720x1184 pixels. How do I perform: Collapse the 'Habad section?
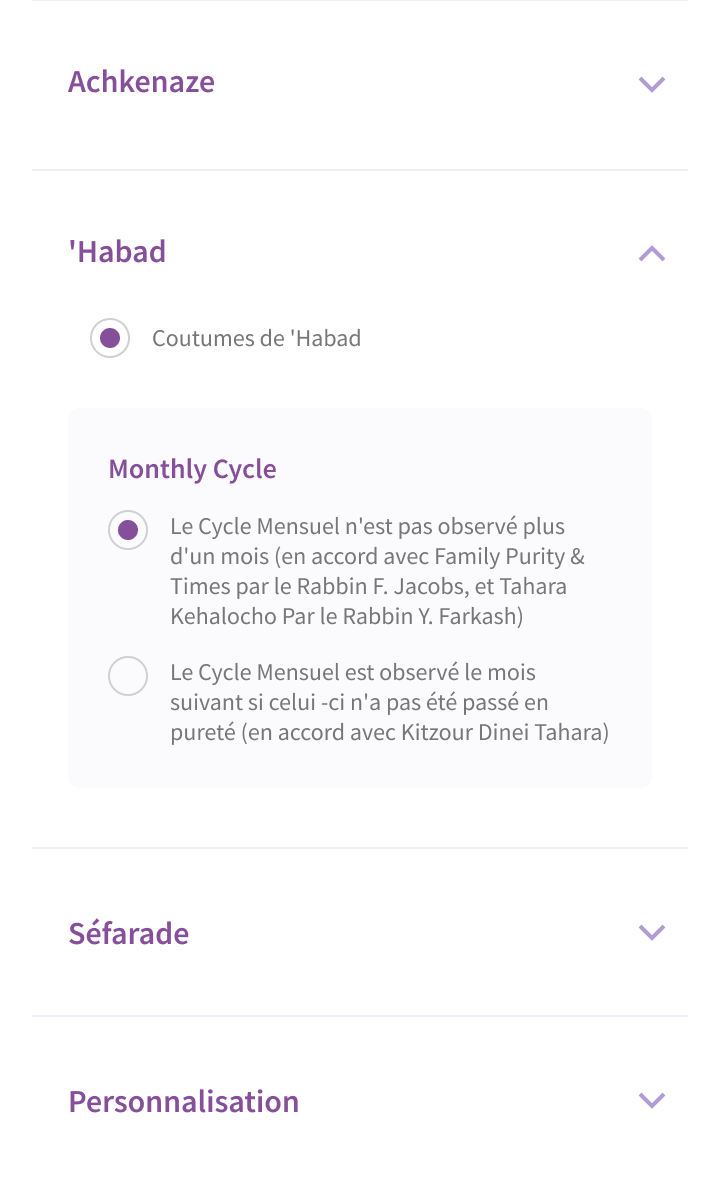[x=651, y=253]
